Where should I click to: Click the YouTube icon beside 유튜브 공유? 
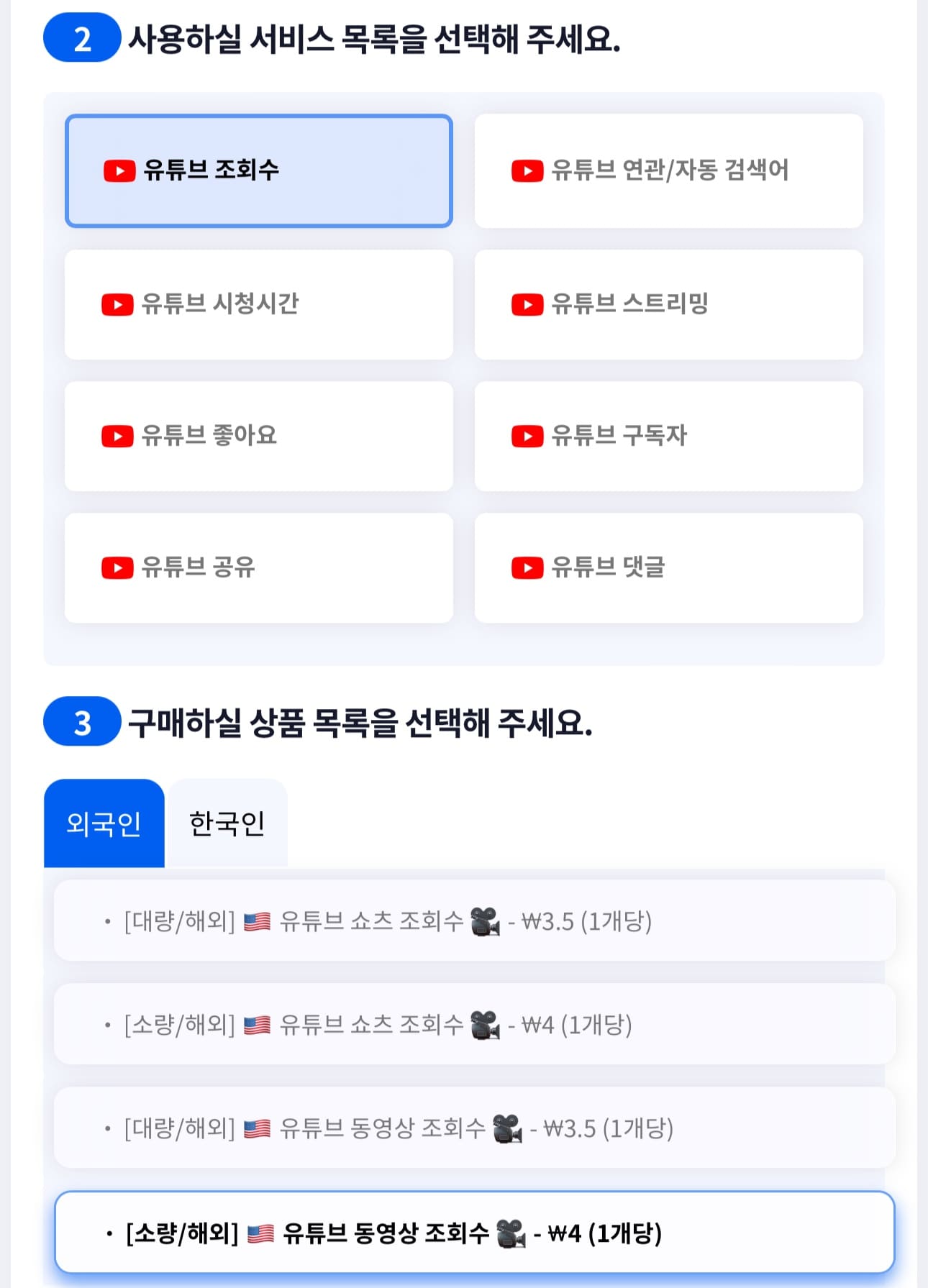117,567
